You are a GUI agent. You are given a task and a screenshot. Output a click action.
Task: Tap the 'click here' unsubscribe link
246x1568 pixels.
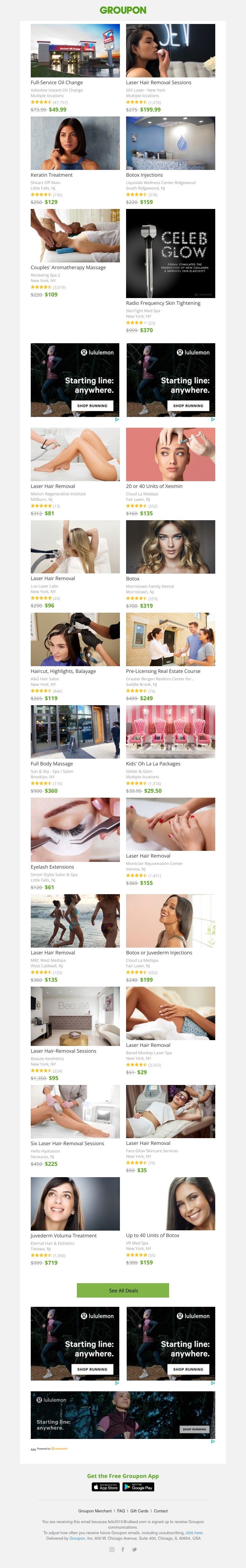(x=194, y=1533)
